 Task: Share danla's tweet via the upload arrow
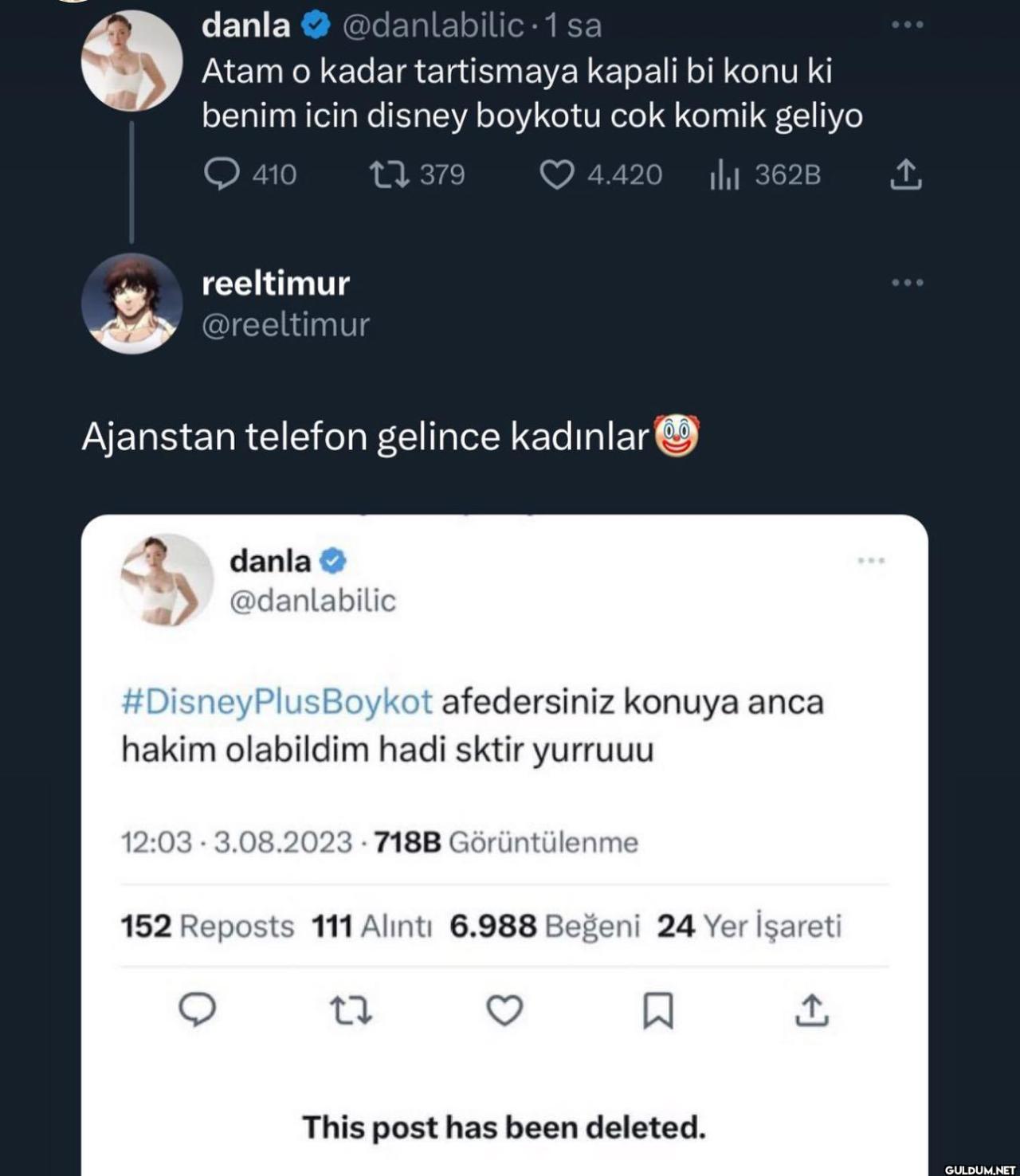pos(905,174)
